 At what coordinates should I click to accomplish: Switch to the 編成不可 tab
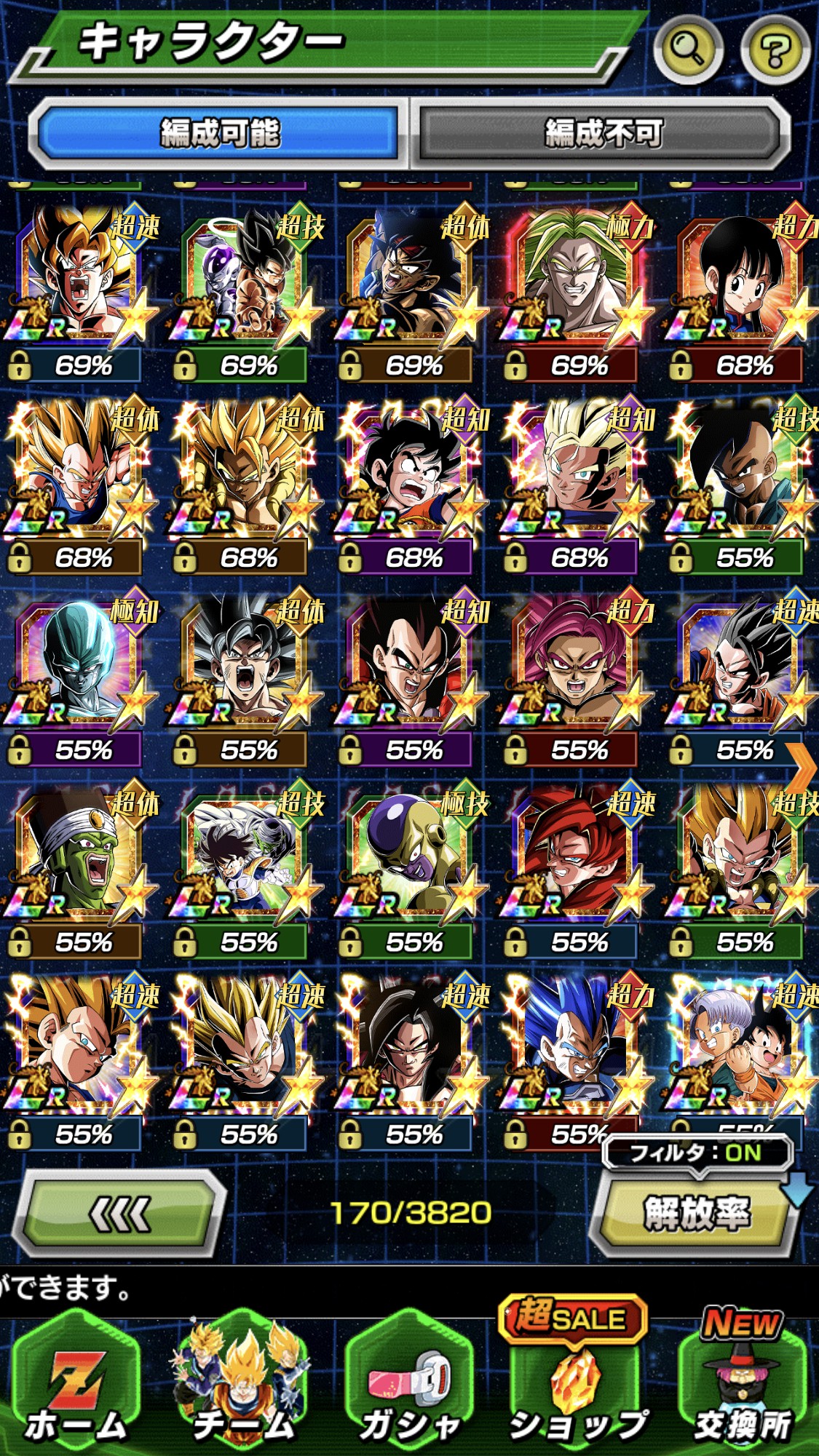tap(603, 133)
